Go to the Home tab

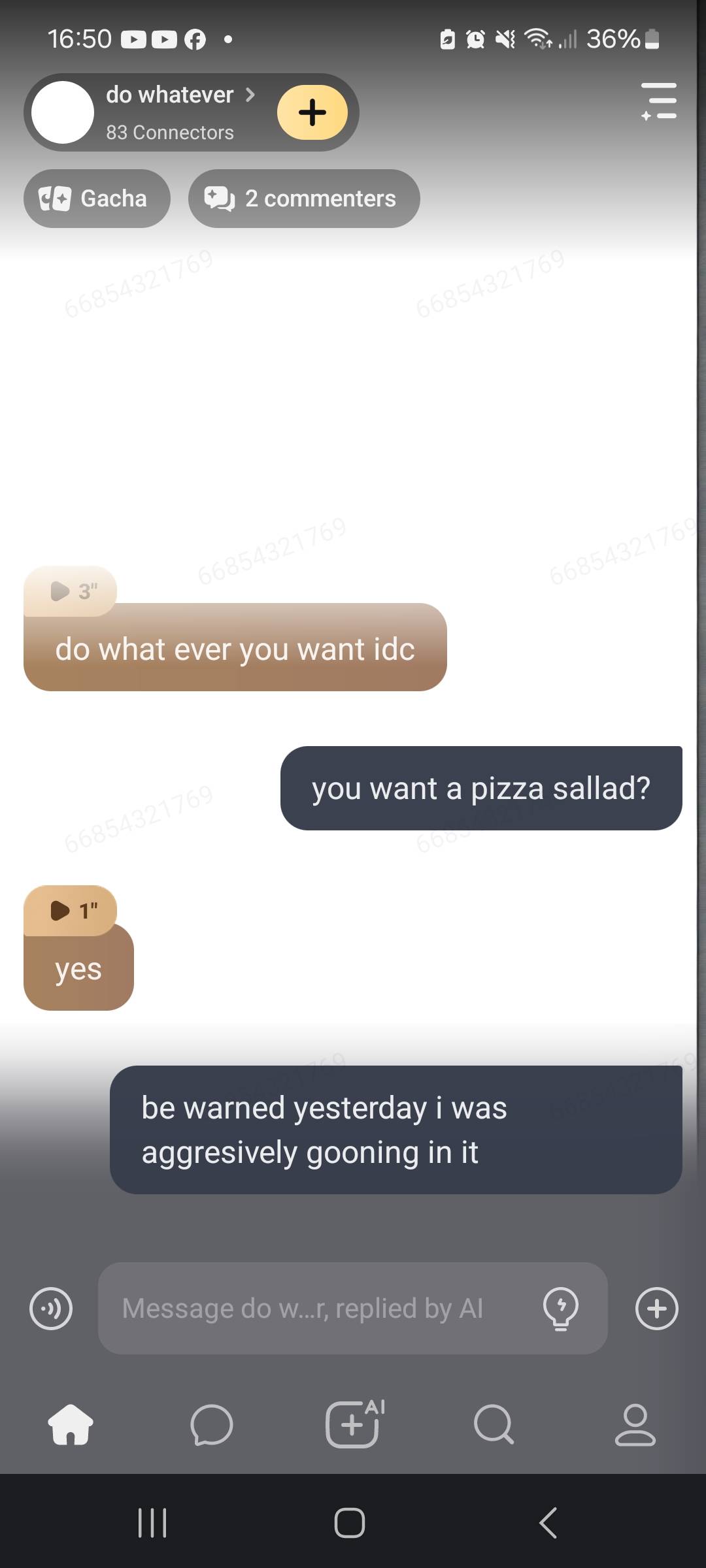[71, 1424]
